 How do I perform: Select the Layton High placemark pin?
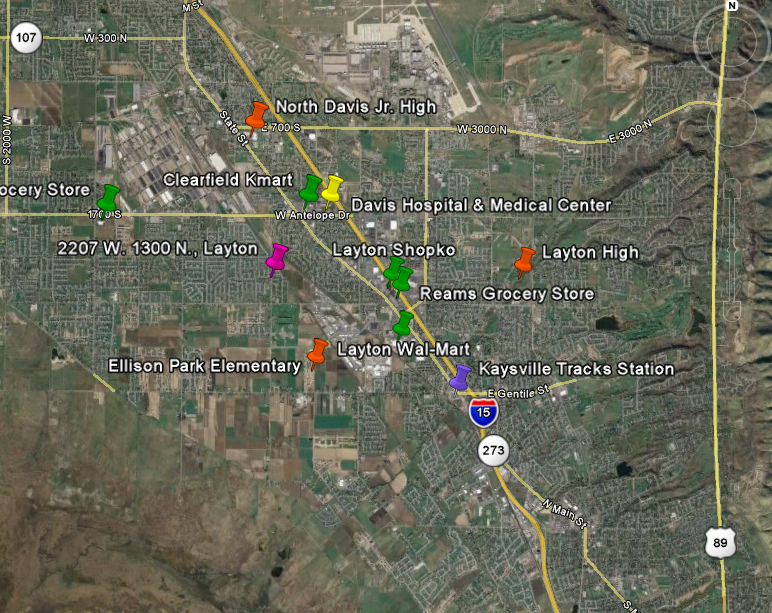pos(525,260)
